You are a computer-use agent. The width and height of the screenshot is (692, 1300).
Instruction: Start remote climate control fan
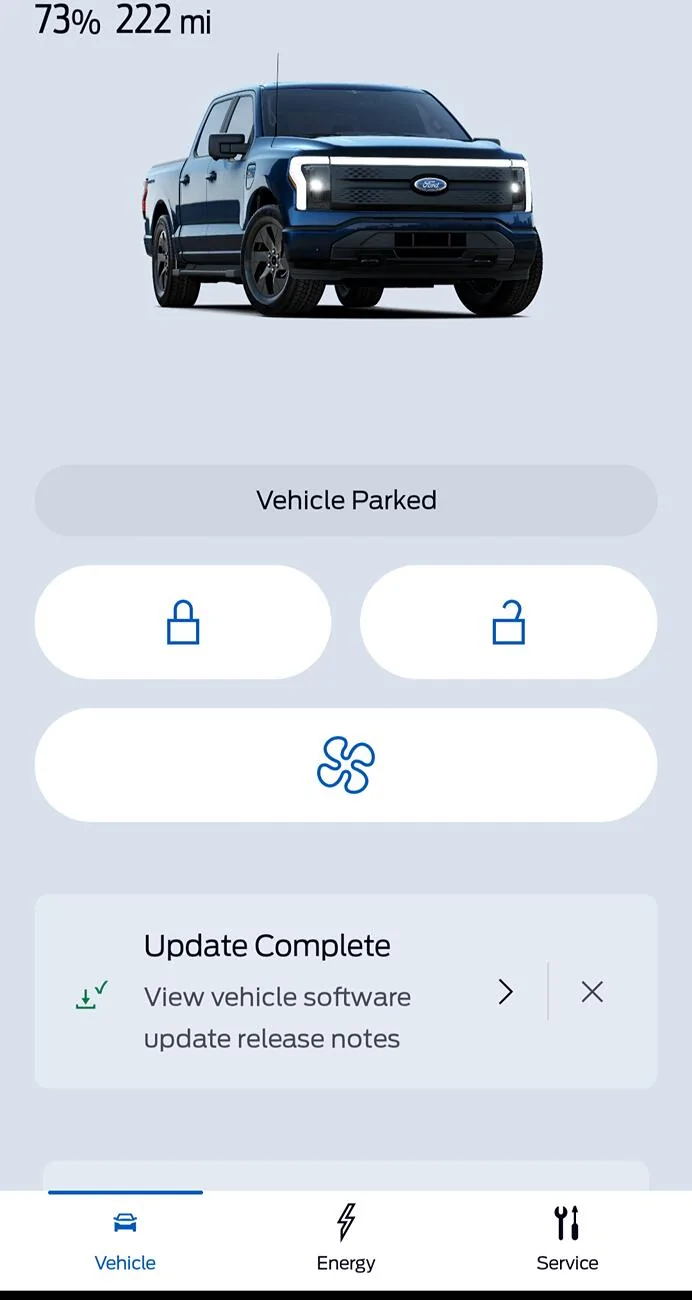pyautogui.click(x=346, y=765)
